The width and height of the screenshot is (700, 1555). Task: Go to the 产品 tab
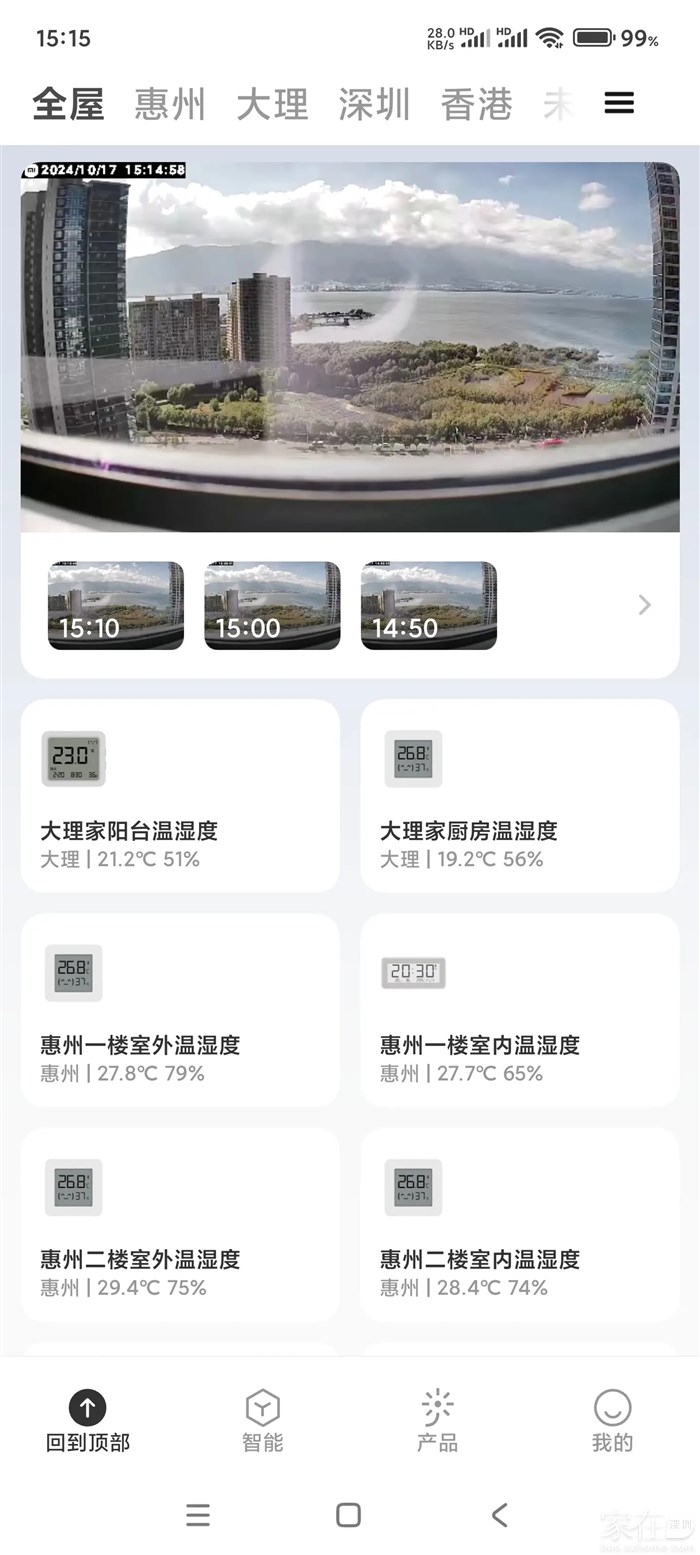point(437,1420)
